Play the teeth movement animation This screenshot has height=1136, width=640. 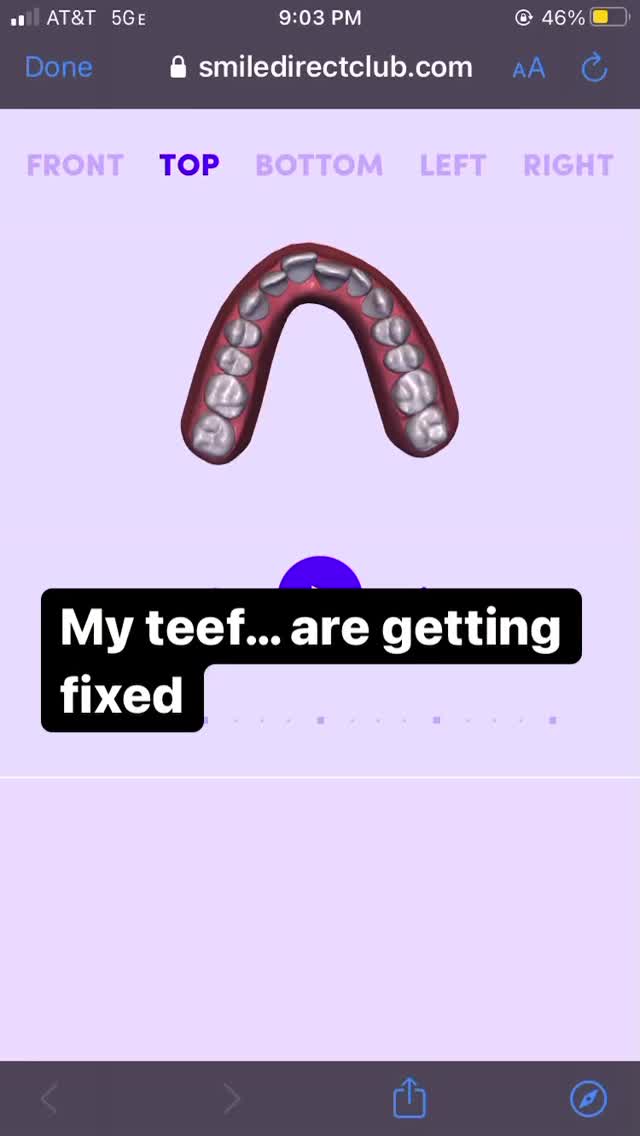click(320, 574)
